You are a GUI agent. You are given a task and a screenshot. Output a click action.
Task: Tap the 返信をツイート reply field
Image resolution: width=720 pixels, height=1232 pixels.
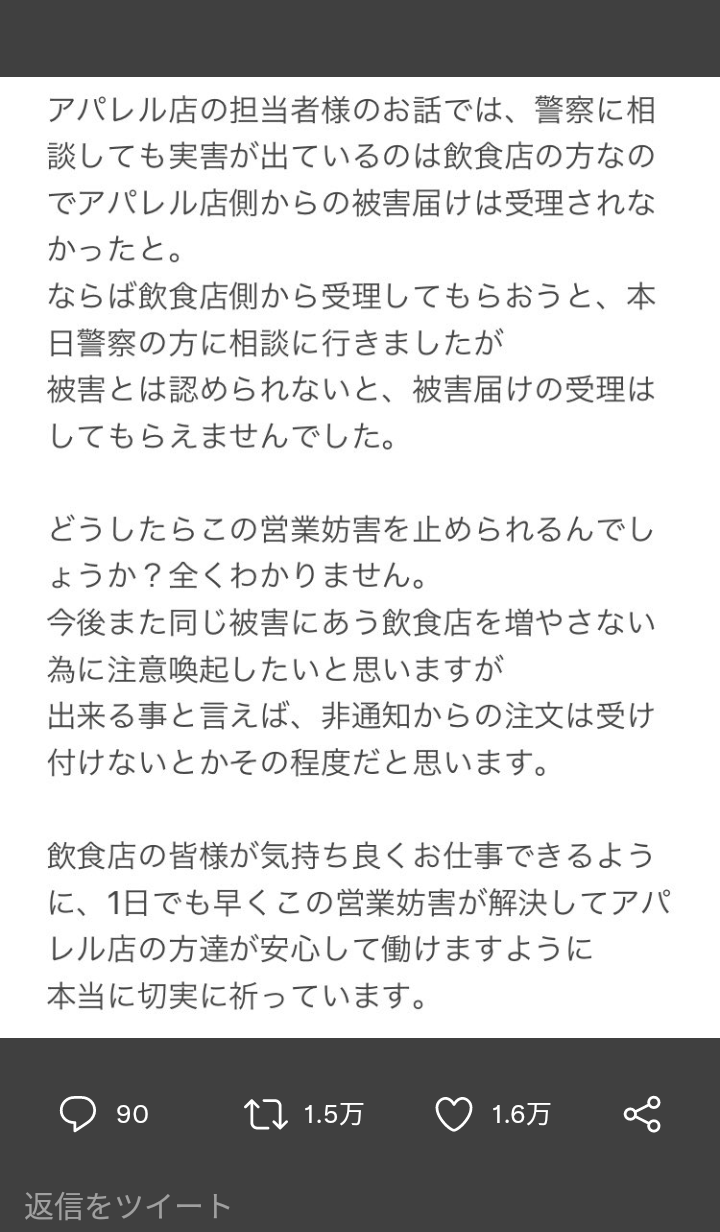tap(360, 1206)
